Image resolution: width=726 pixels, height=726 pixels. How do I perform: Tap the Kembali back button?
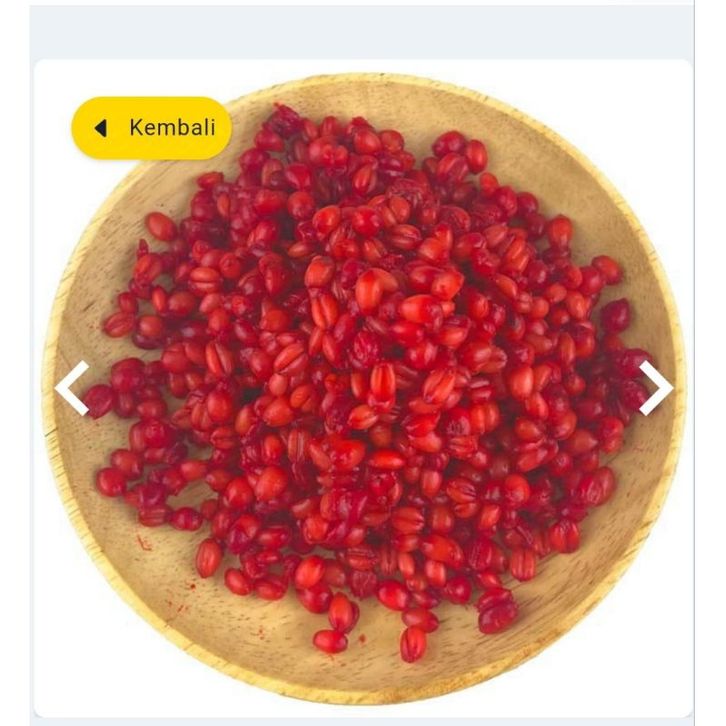click(151, 128)
